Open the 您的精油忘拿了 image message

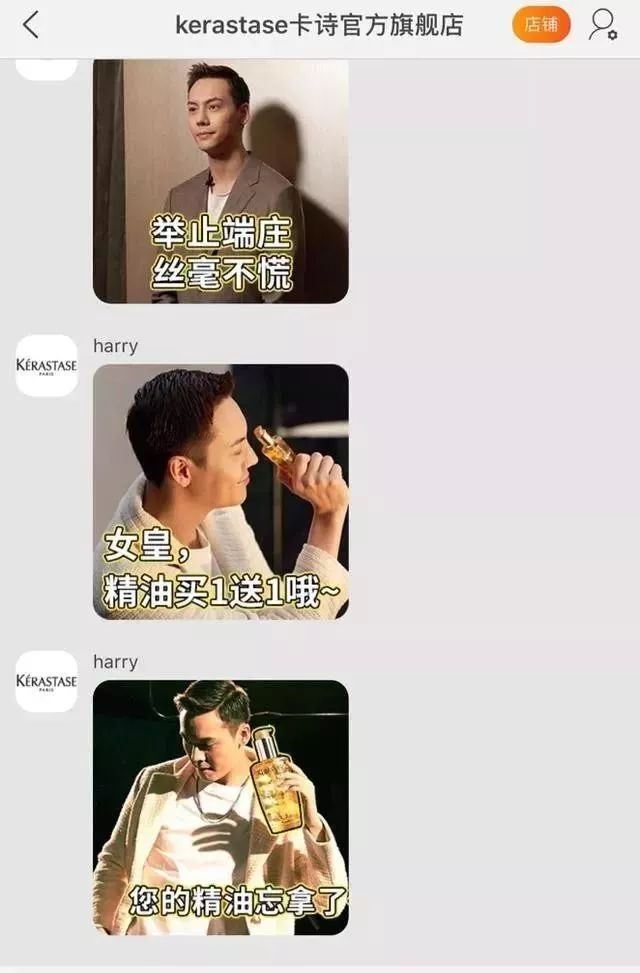pos(221,807)
